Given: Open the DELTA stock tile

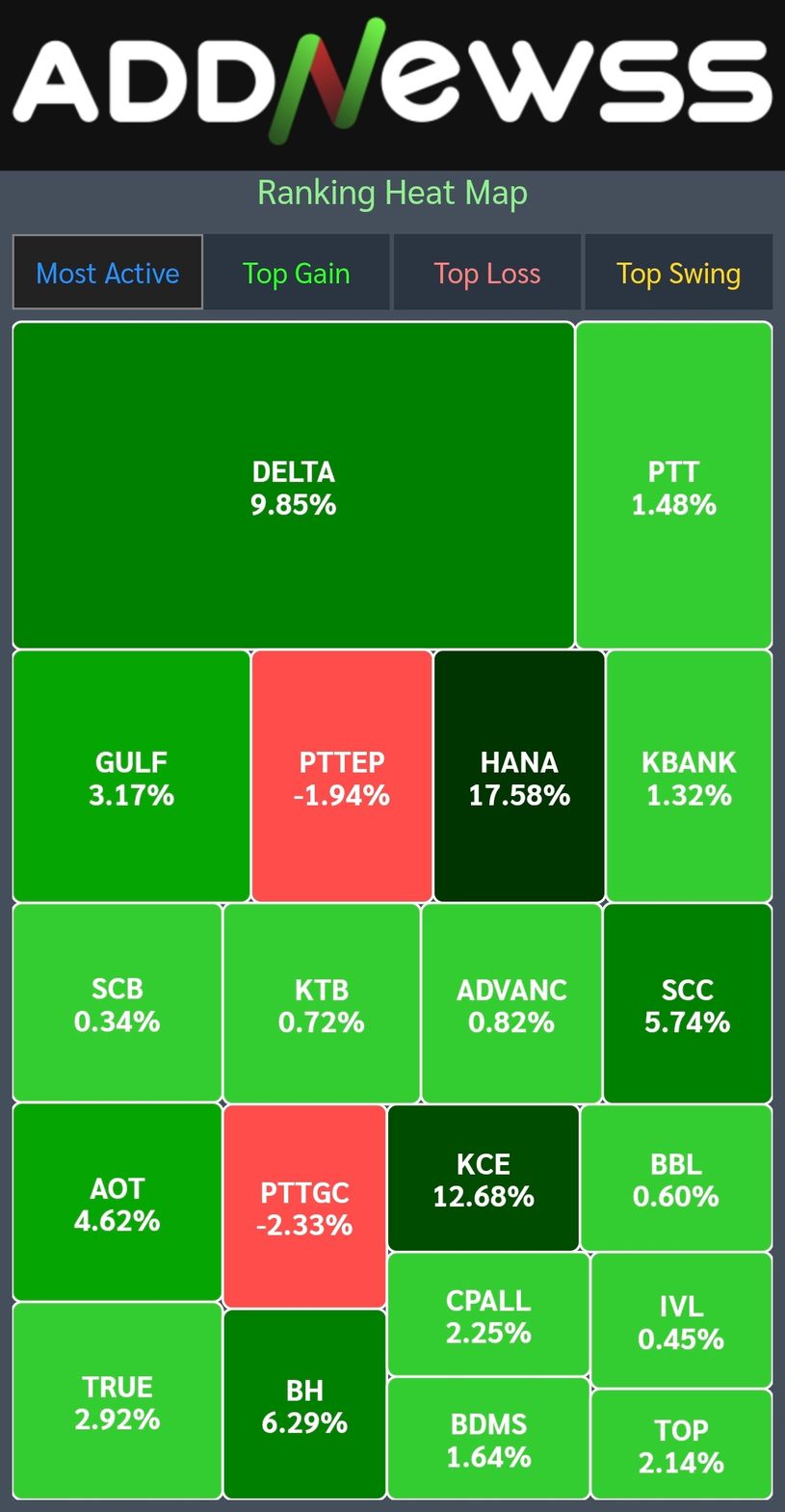Looking at the screenshot, I should click(x=293, y=486).
